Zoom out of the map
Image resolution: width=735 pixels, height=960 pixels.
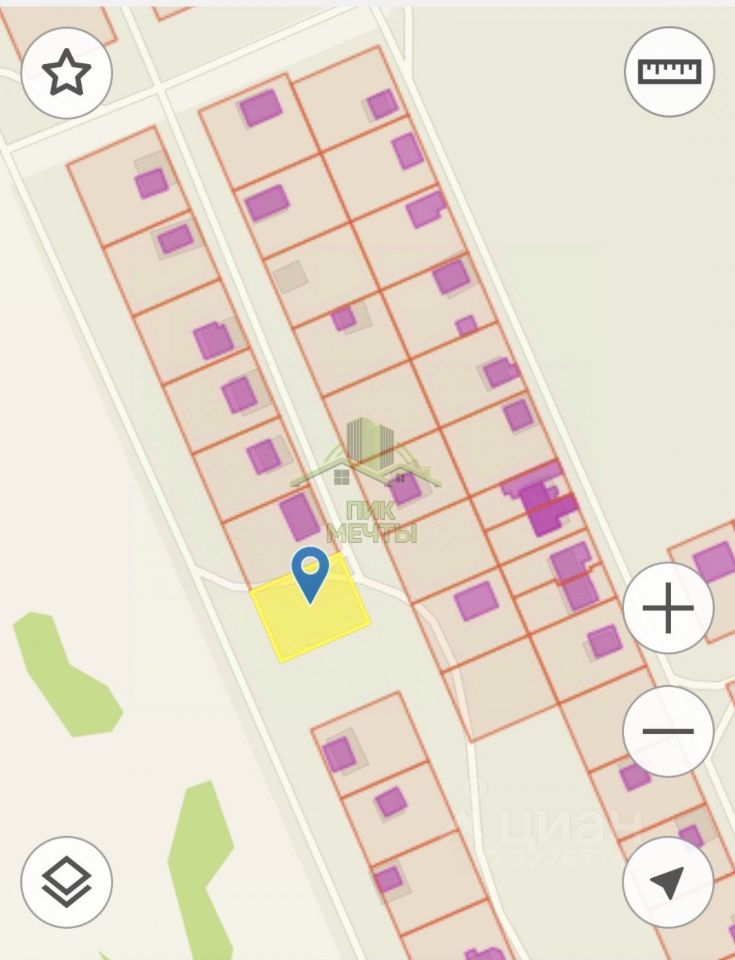click(x=668, y=731)
